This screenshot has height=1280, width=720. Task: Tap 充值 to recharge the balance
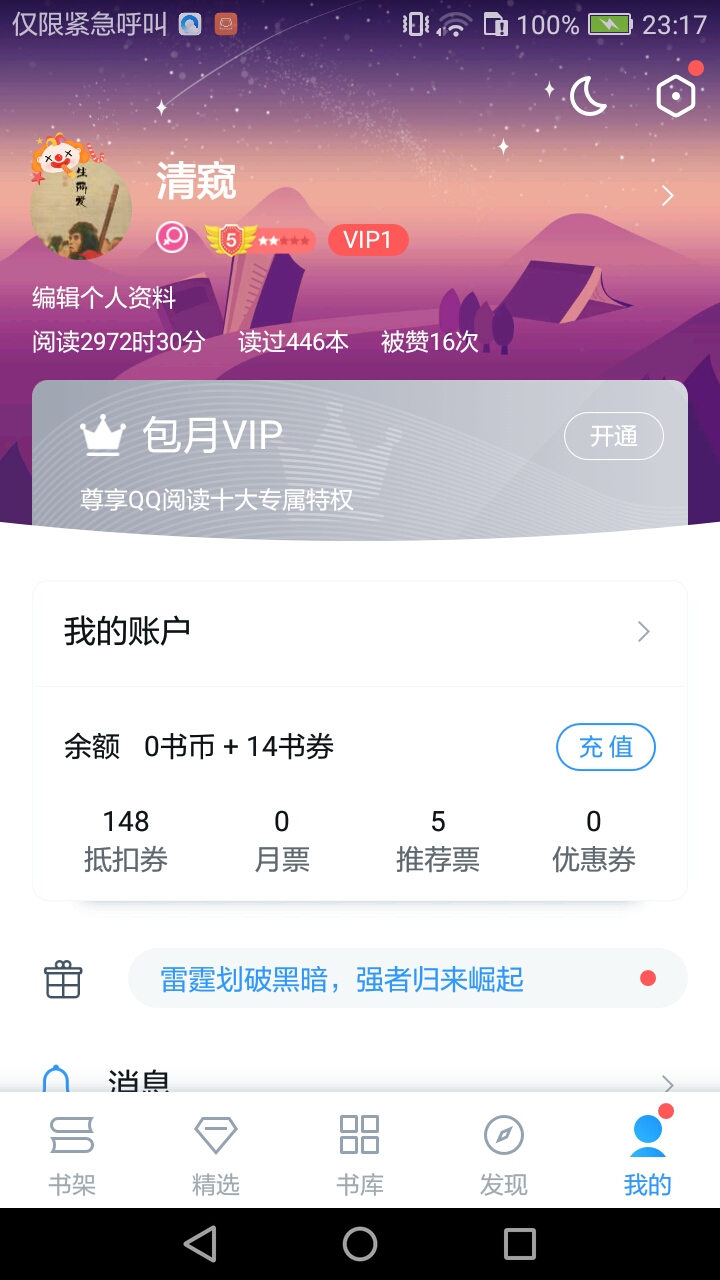[606, 747]
